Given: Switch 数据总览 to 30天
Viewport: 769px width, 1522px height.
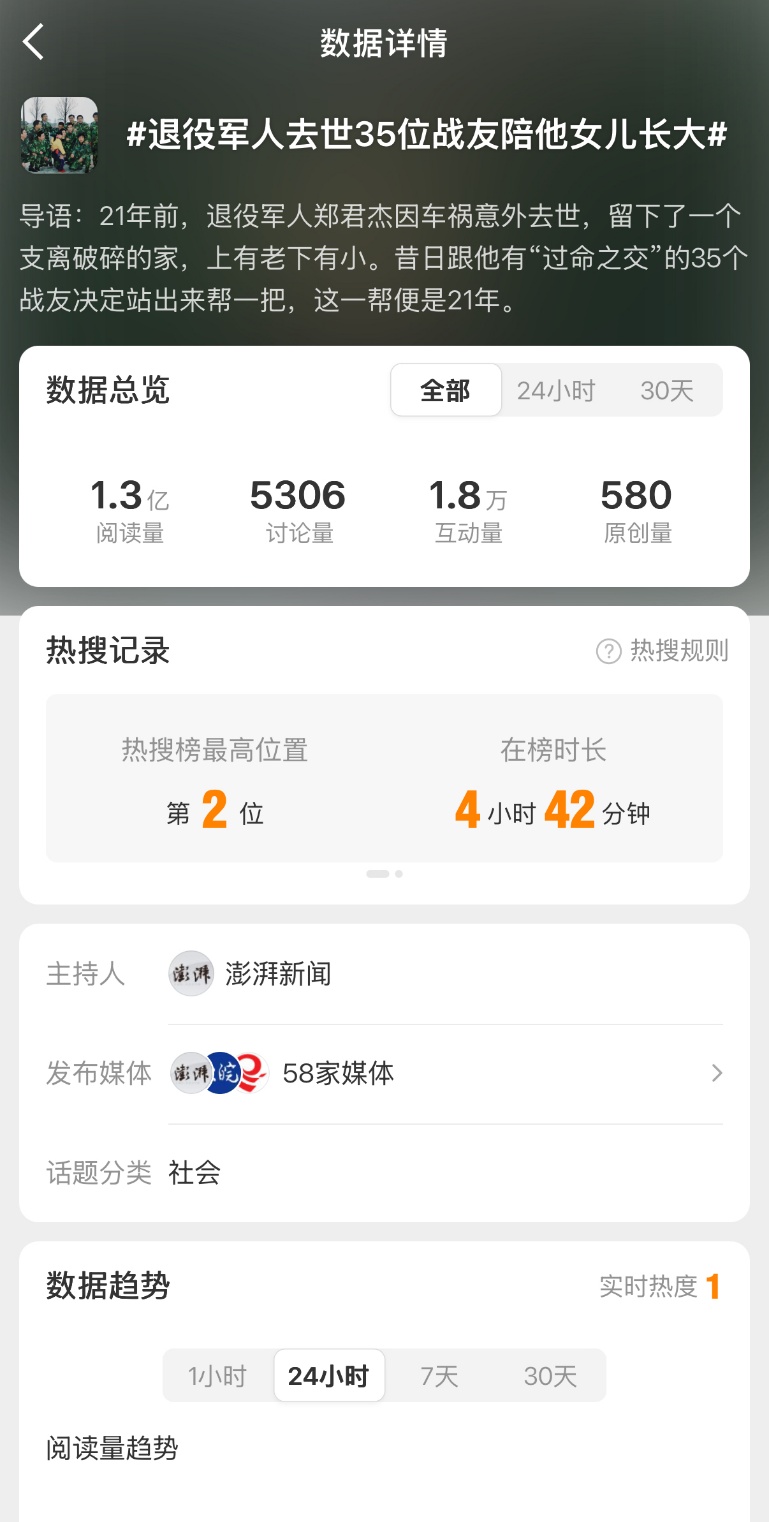Looking at the screenshot, I should tap(667, 390).
